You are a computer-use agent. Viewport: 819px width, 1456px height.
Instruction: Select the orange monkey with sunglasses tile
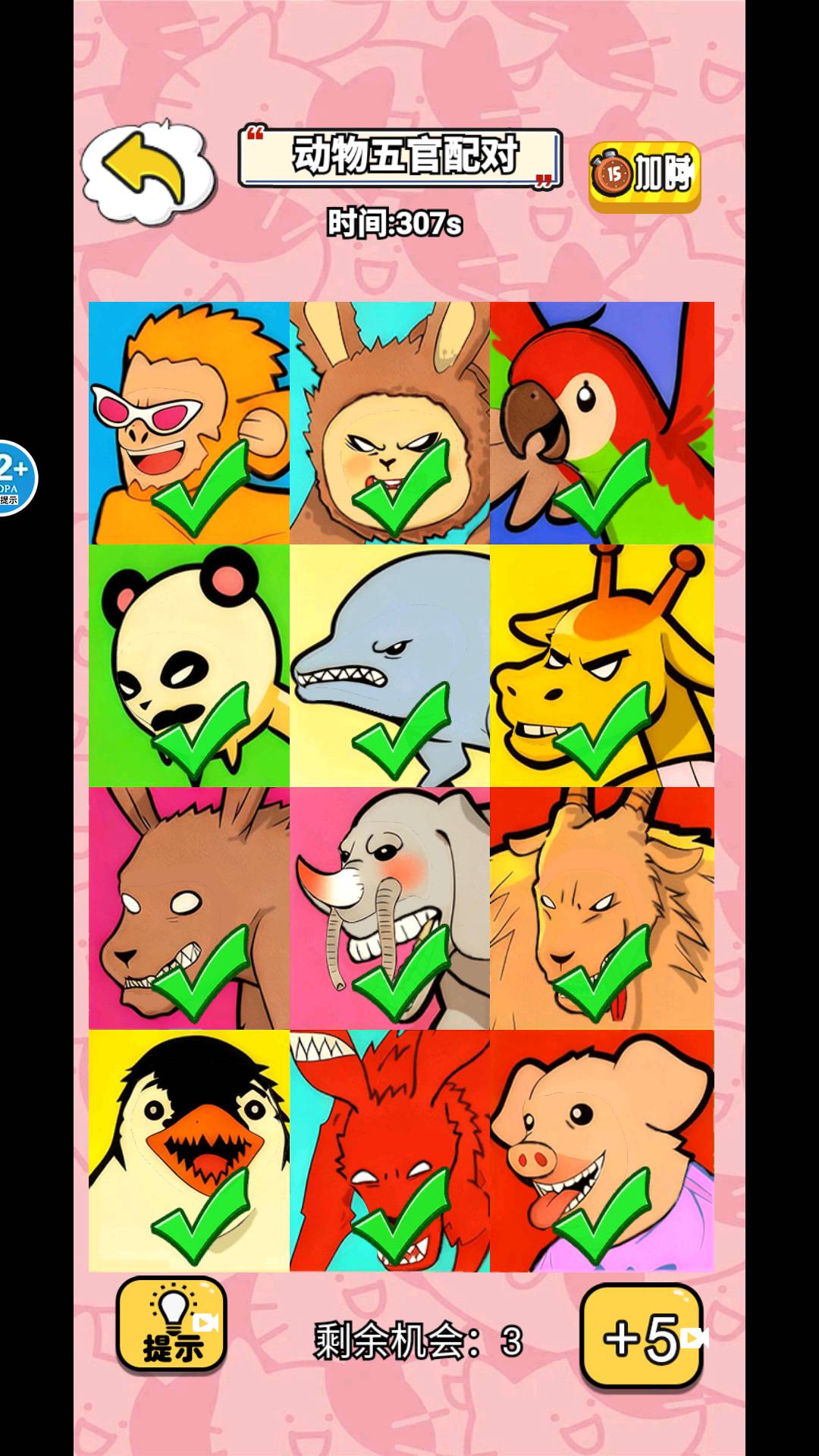[189, 423]
